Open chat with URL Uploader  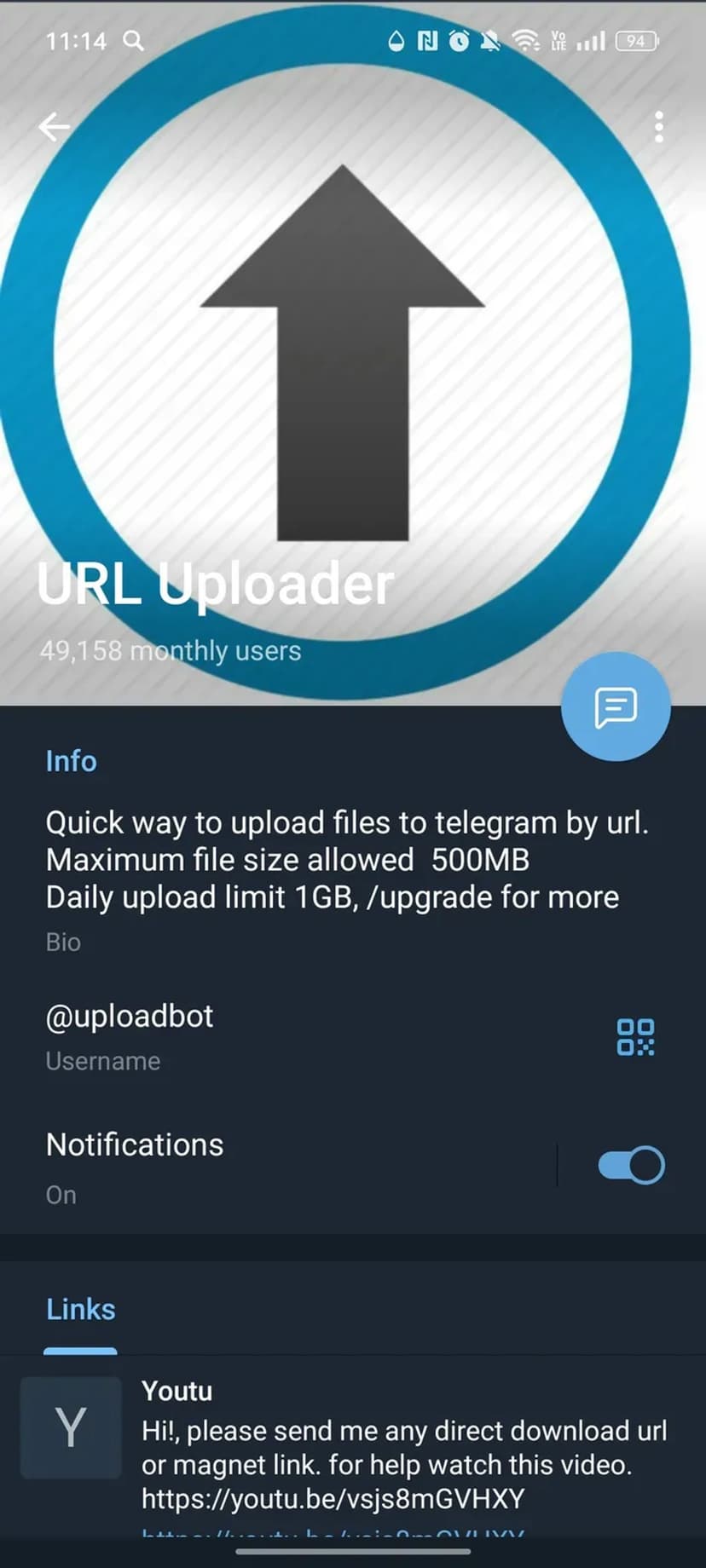coord(616,706)
